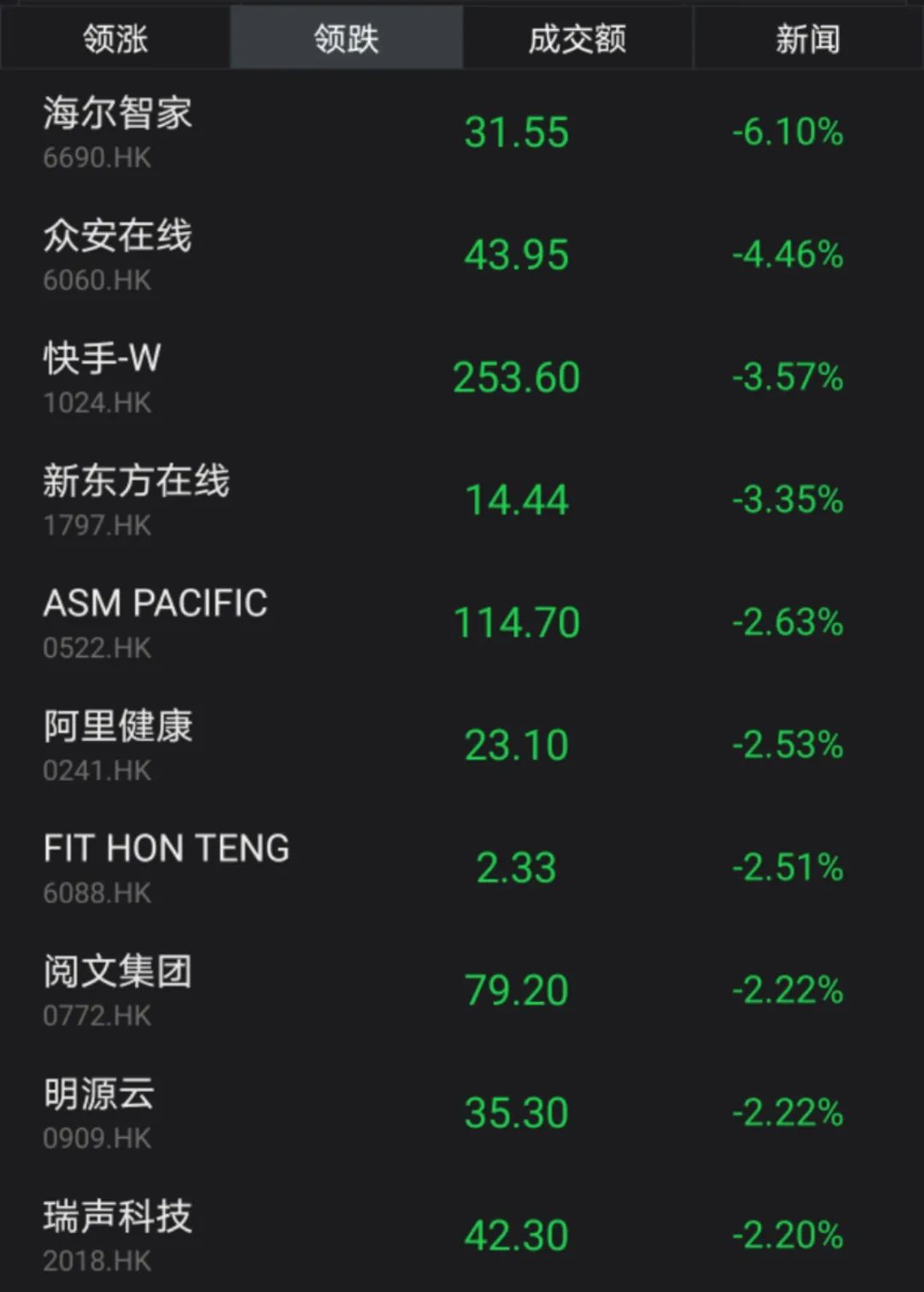
Task: Select the 领跌 tab
Action: click(x=346, y=39)
